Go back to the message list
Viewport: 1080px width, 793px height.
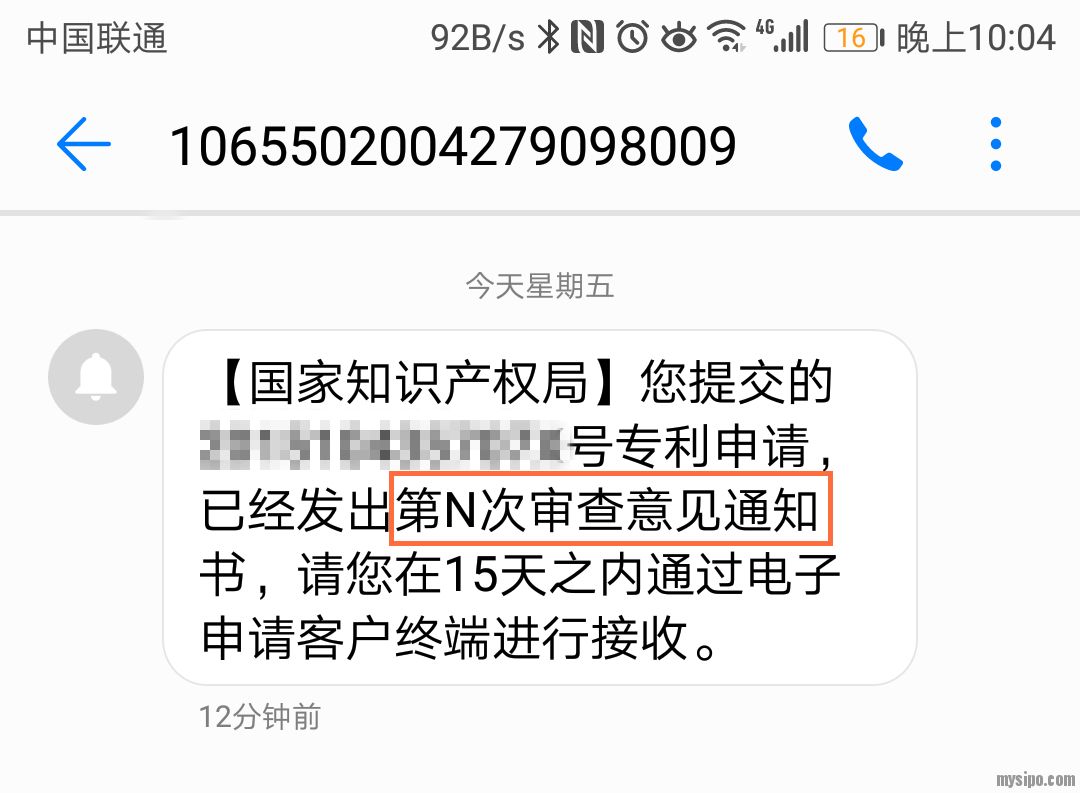(83, 146)
